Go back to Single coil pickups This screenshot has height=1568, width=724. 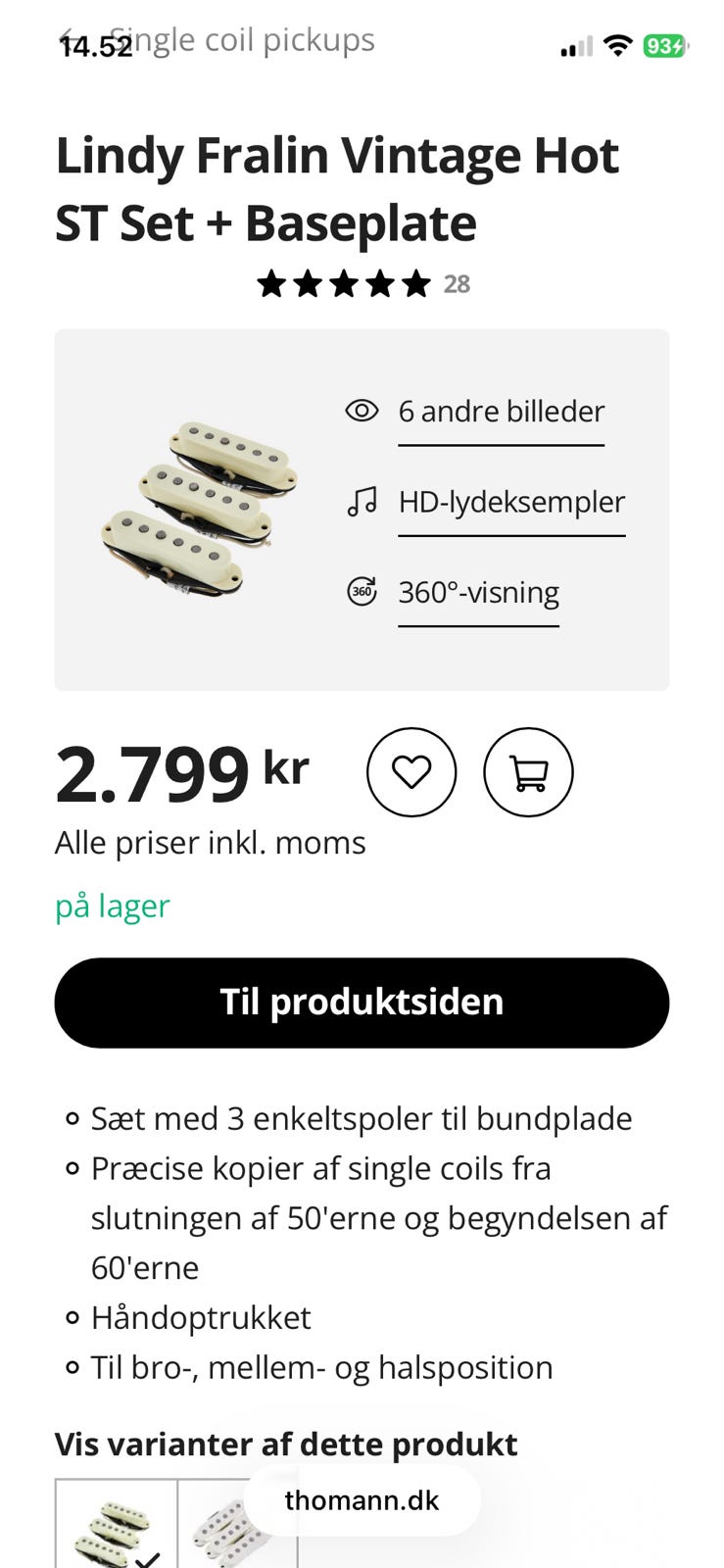pyautogui.click(x=217, y=40)
